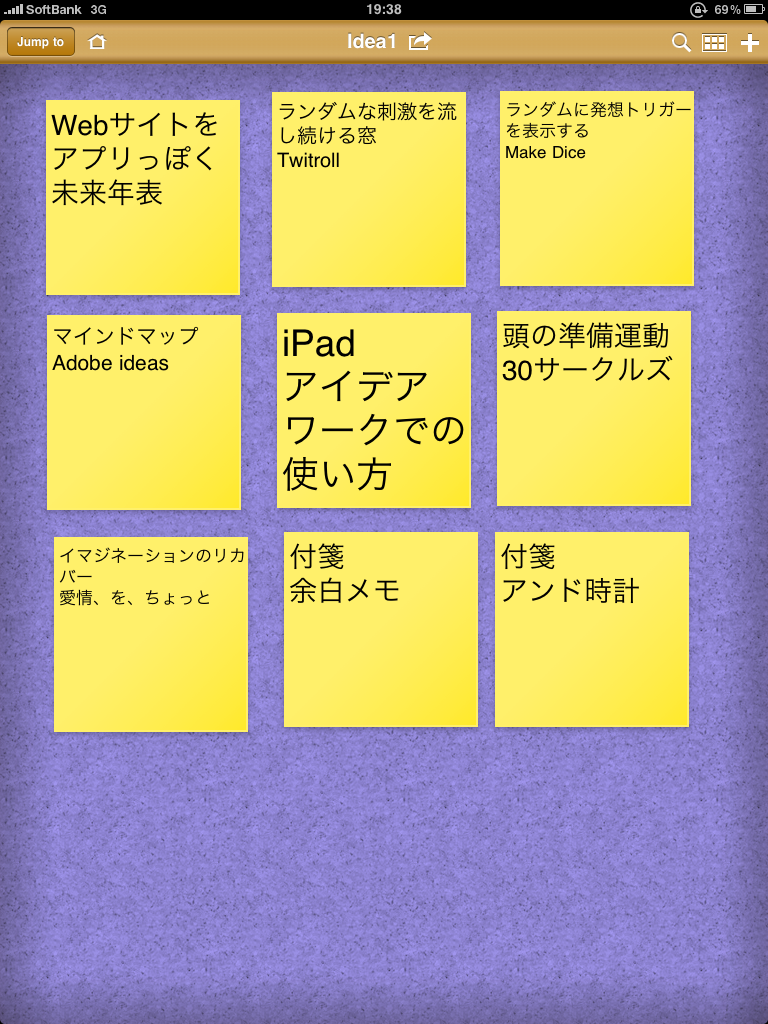The image size is (768, 1024).
Task: Select the 付箋 アンド時計 note
Action: (591, 629)
